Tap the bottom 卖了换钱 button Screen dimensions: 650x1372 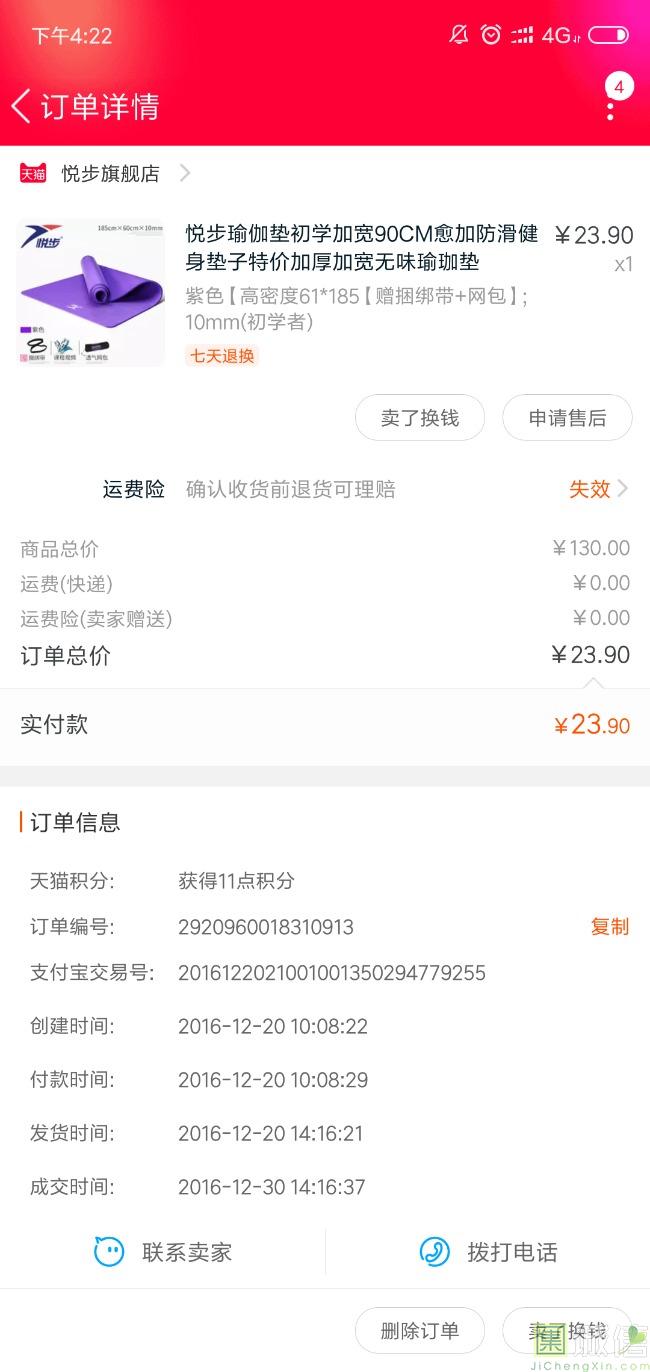tap(567, 1331)
